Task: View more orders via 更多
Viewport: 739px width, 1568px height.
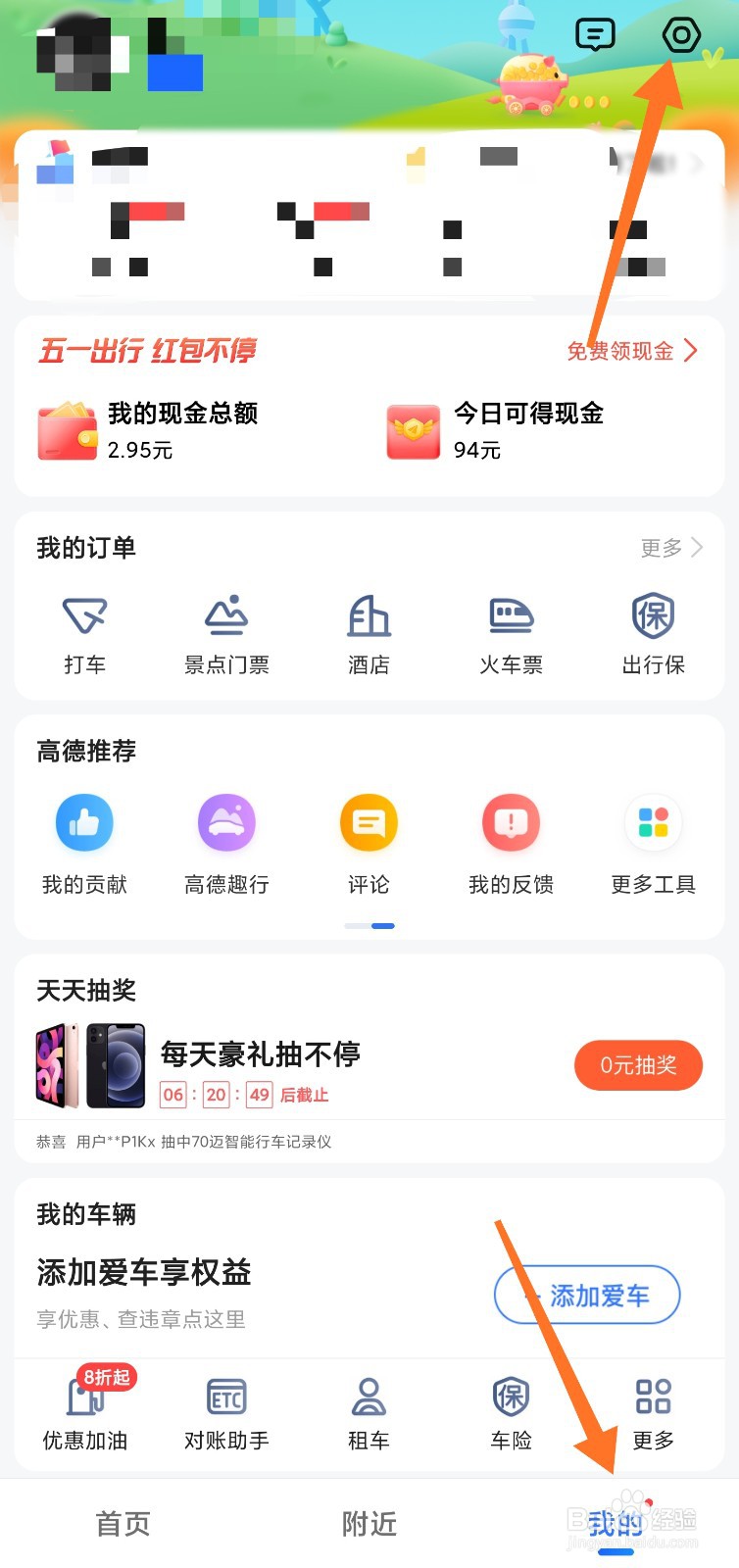Action: click(671, 548)
